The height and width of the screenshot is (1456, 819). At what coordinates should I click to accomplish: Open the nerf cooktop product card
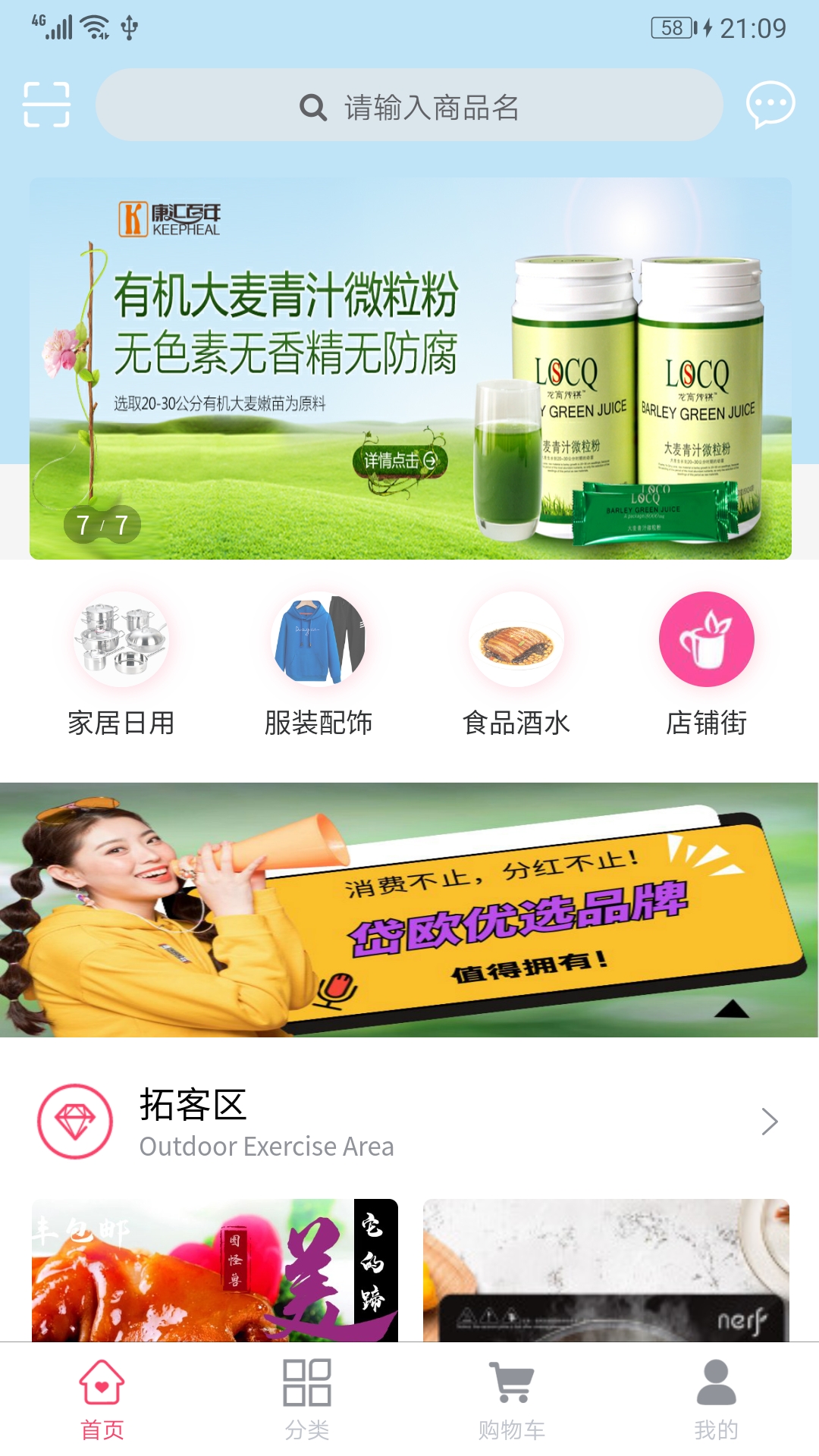click(606, 1270)
